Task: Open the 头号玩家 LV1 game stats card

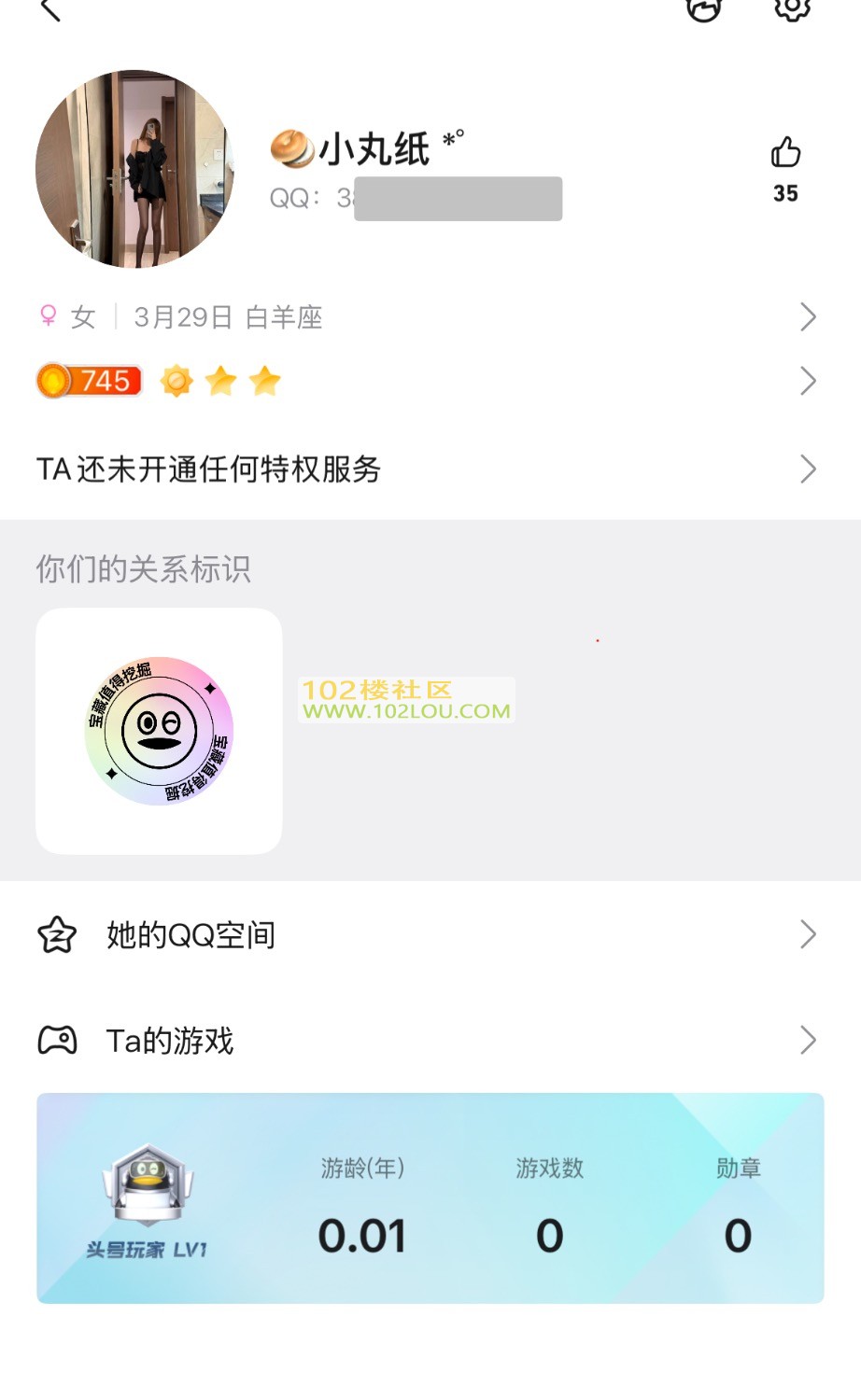Action: pos(430,1198)
